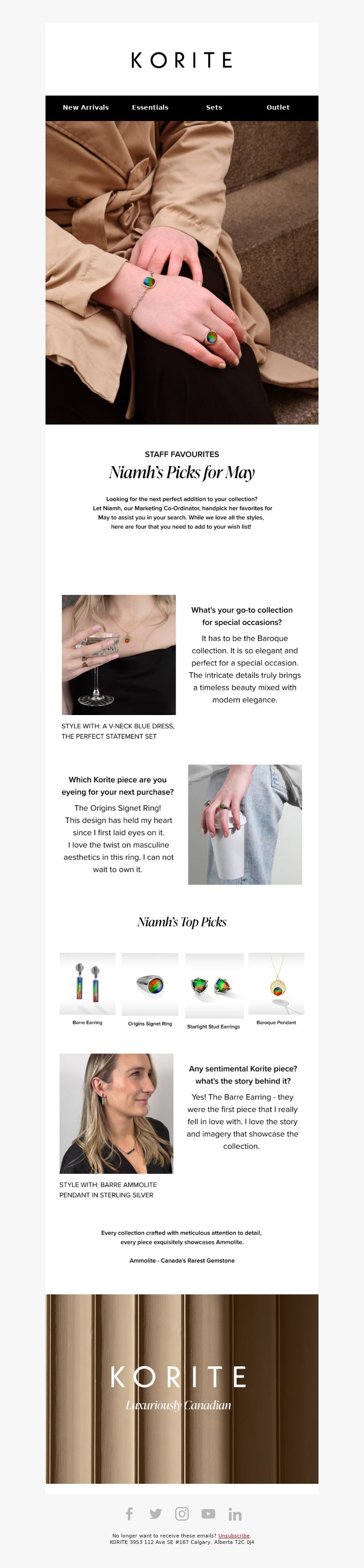Open Korite's Facebook page

point(129,1513)
